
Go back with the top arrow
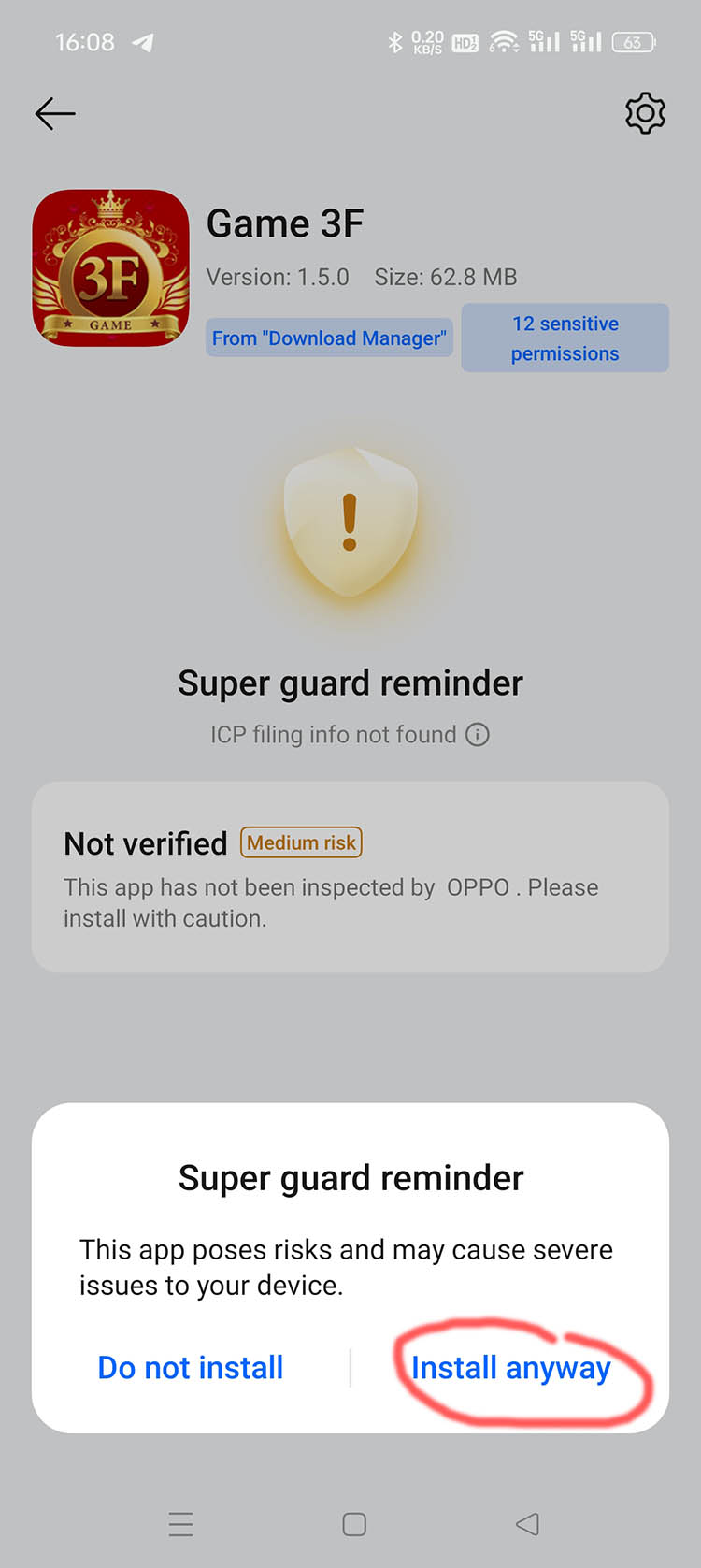click(x=55, y=114)
